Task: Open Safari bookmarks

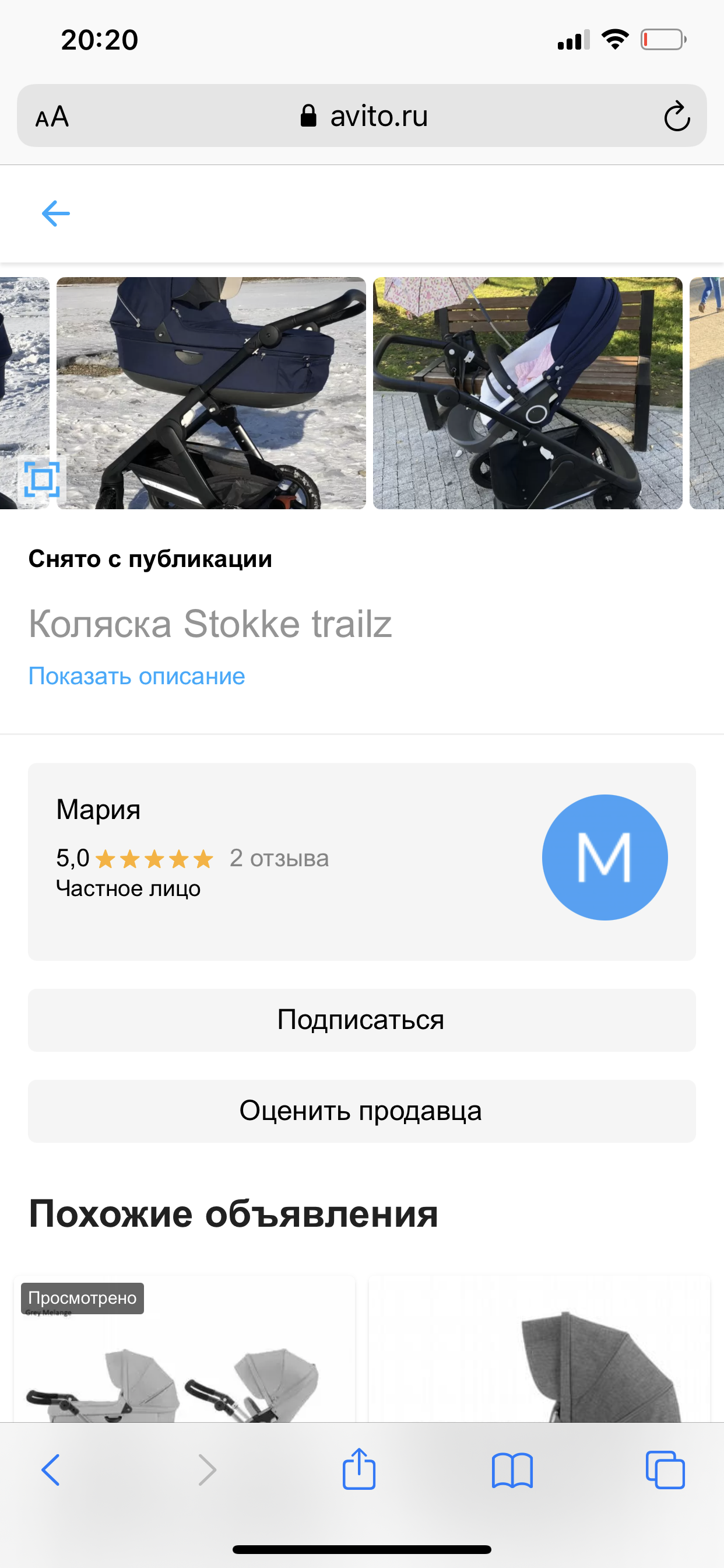Action: point(512,1471)
